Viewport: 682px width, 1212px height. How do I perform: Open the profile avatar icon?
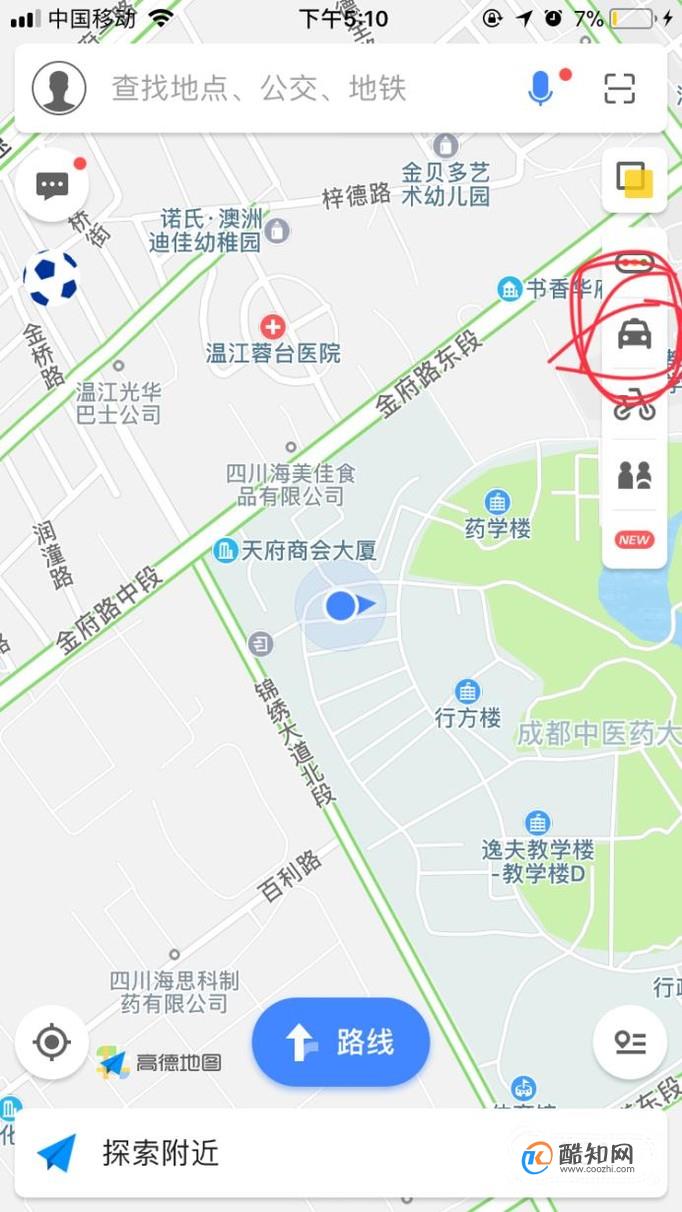tap(59, 88)
